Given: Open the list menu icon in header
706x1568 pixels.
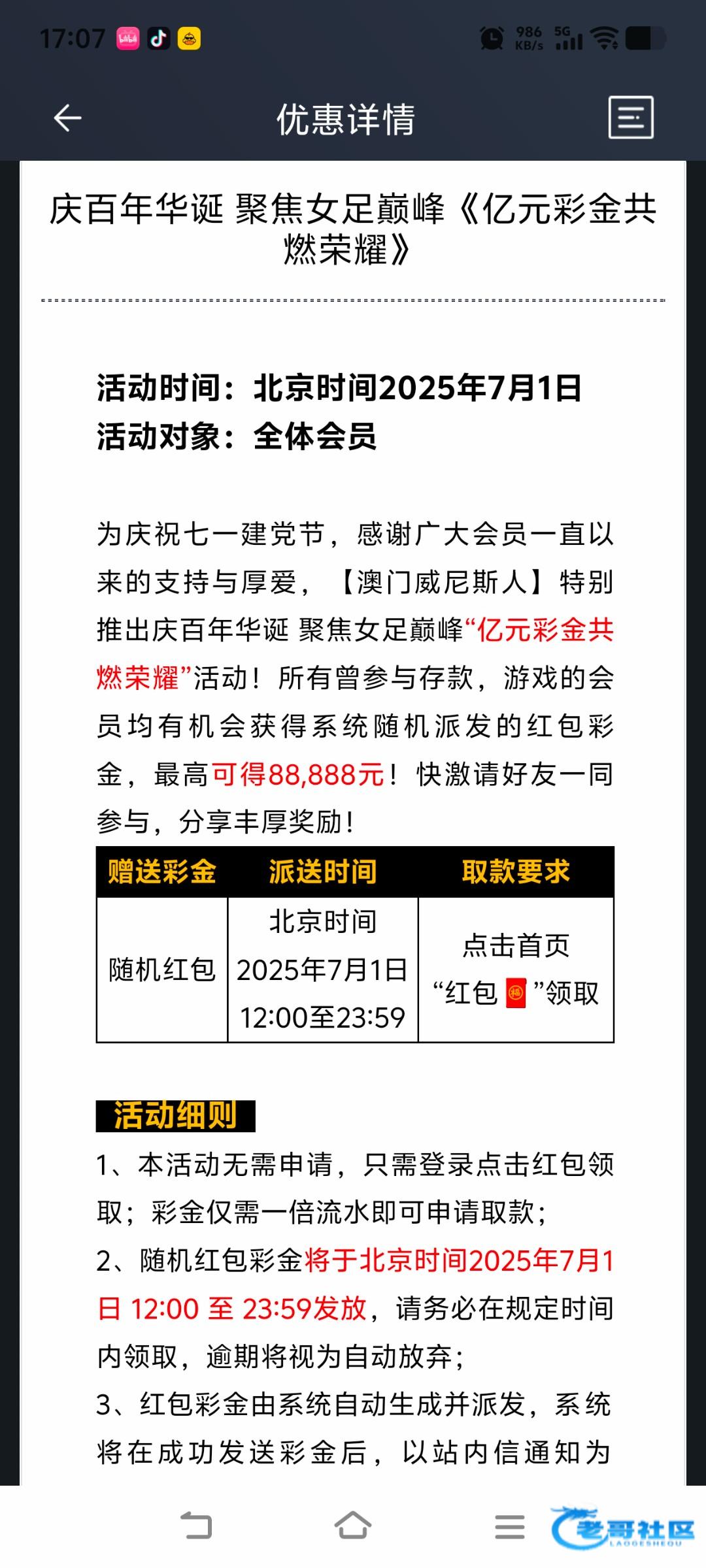Looking at the screenshot, I should (x=630, y=118).
